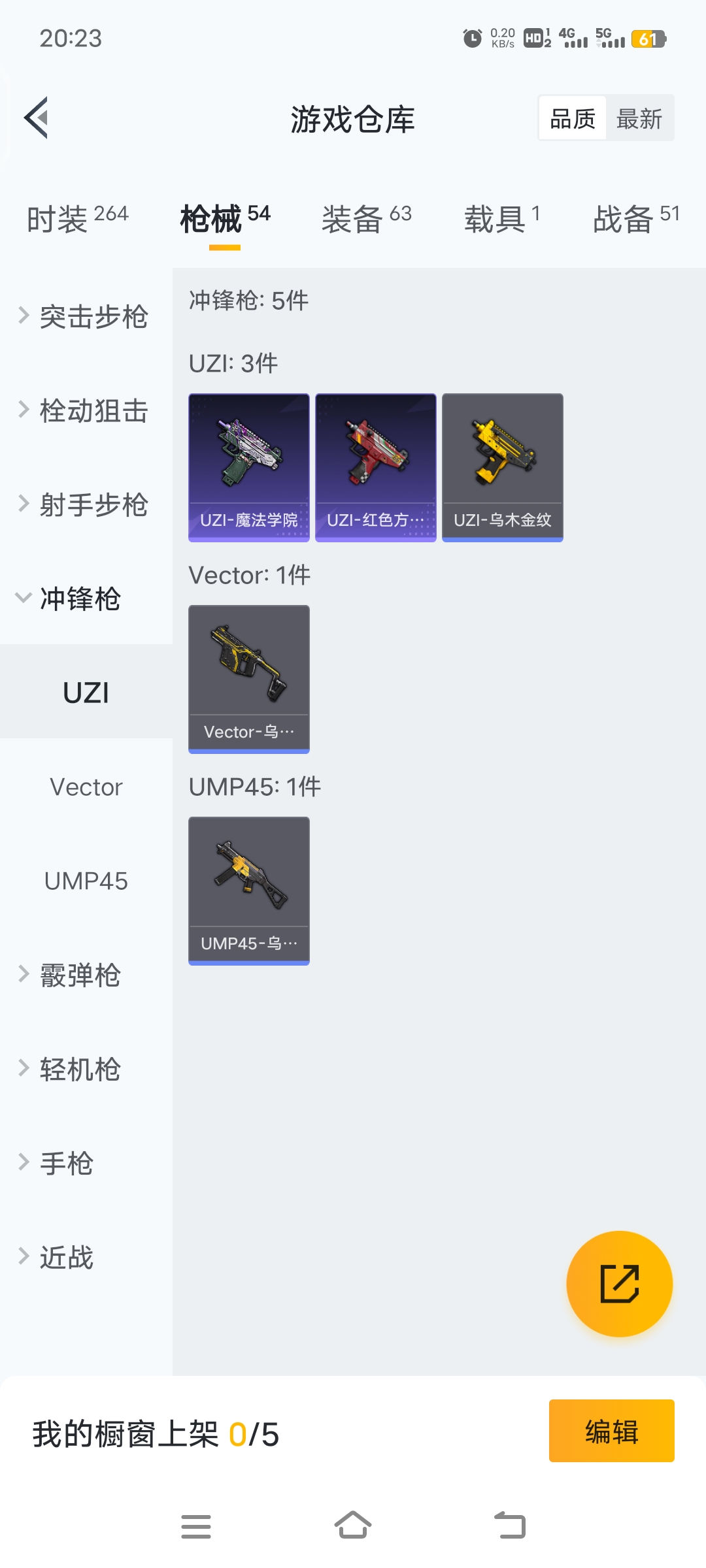Expand the 射手步枪 category

click(x=85, y=505)
